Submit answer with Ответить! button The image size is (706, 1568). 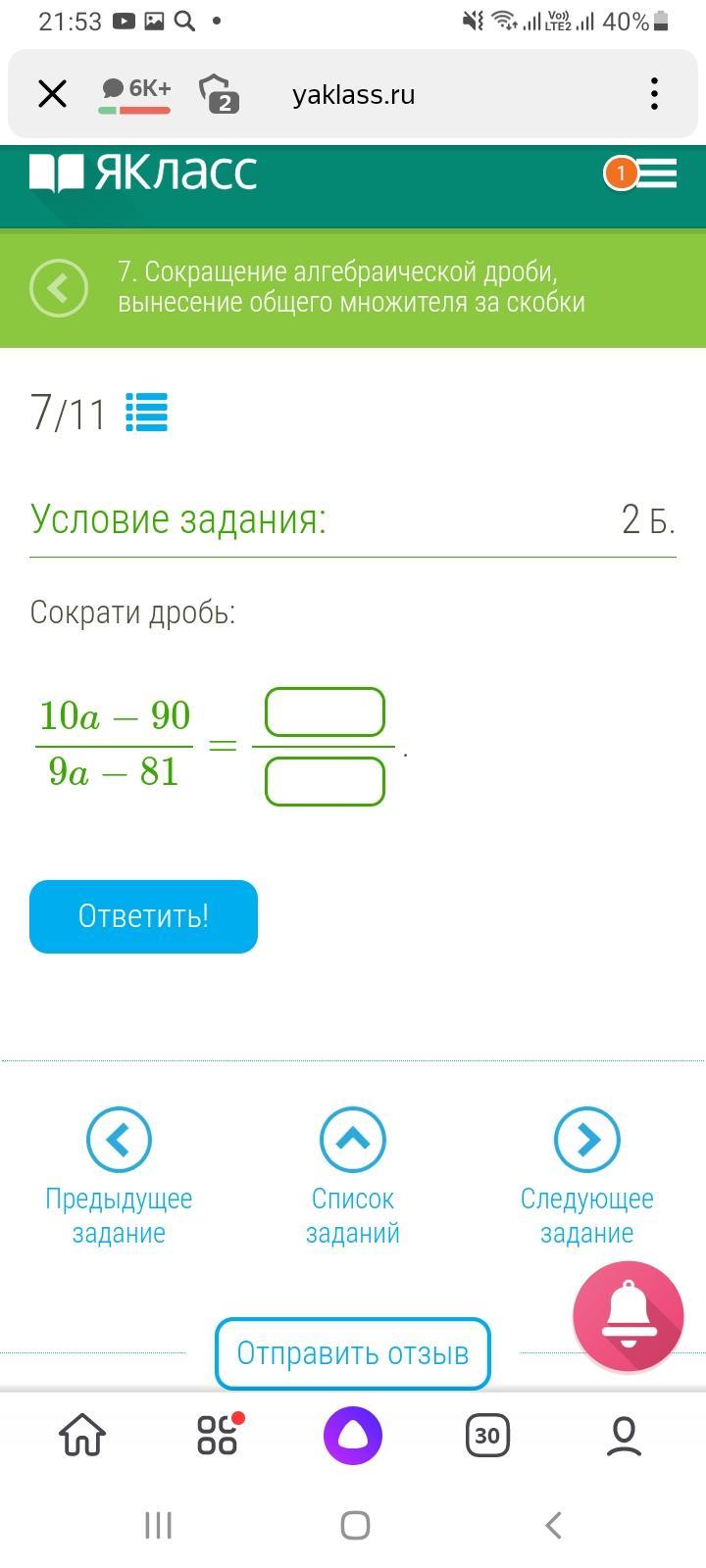(143, 916)
